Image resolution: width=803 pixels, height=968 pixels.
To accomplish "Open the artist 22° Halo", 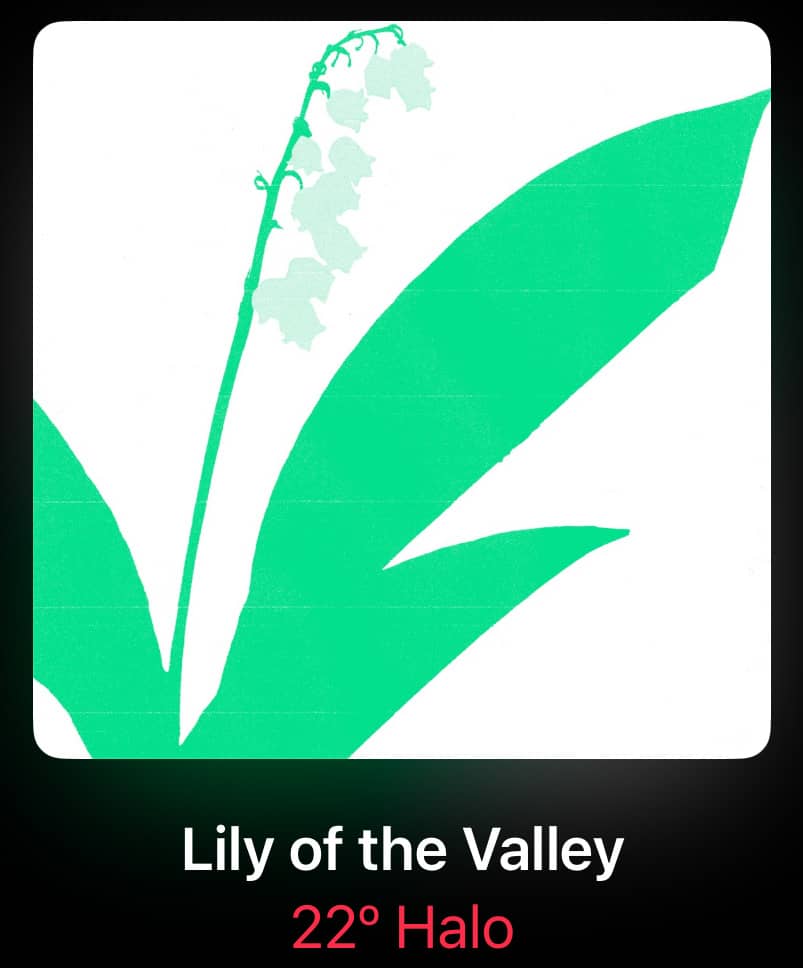I will (402, 927).
